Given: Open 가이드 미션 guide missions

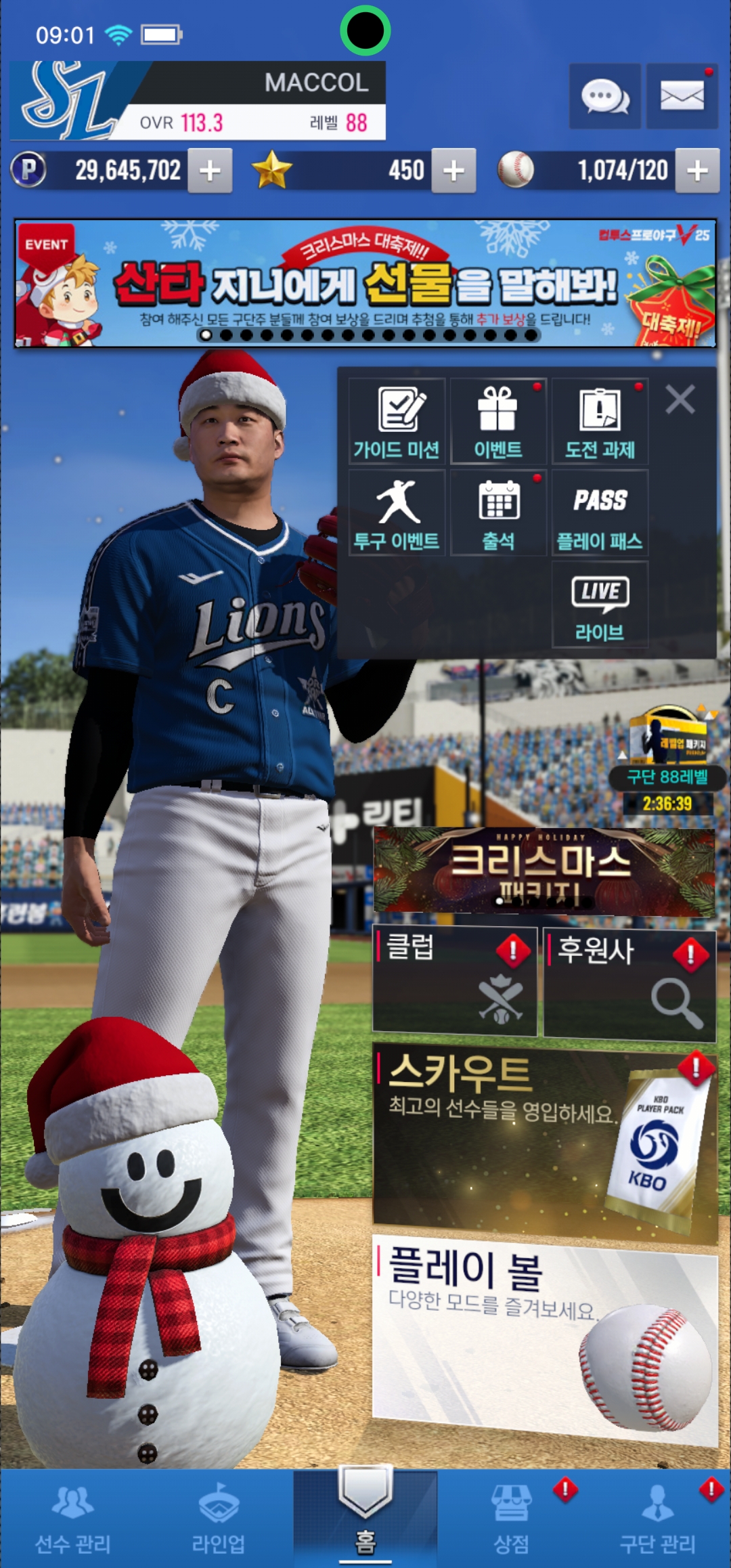Looking at the screenshot, I should coord(397,421).
